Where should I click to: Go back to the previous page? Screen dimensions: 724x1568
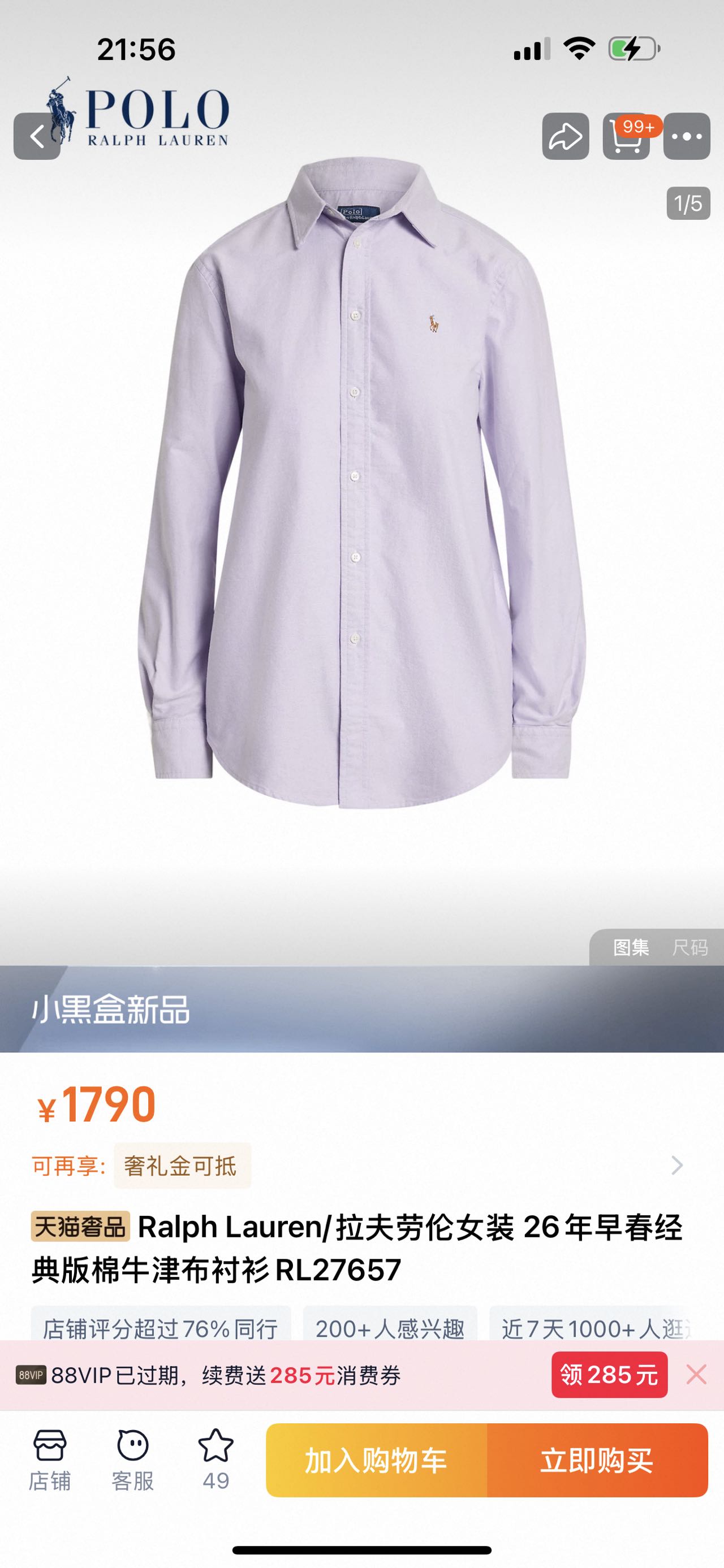(x=37, y=136)
